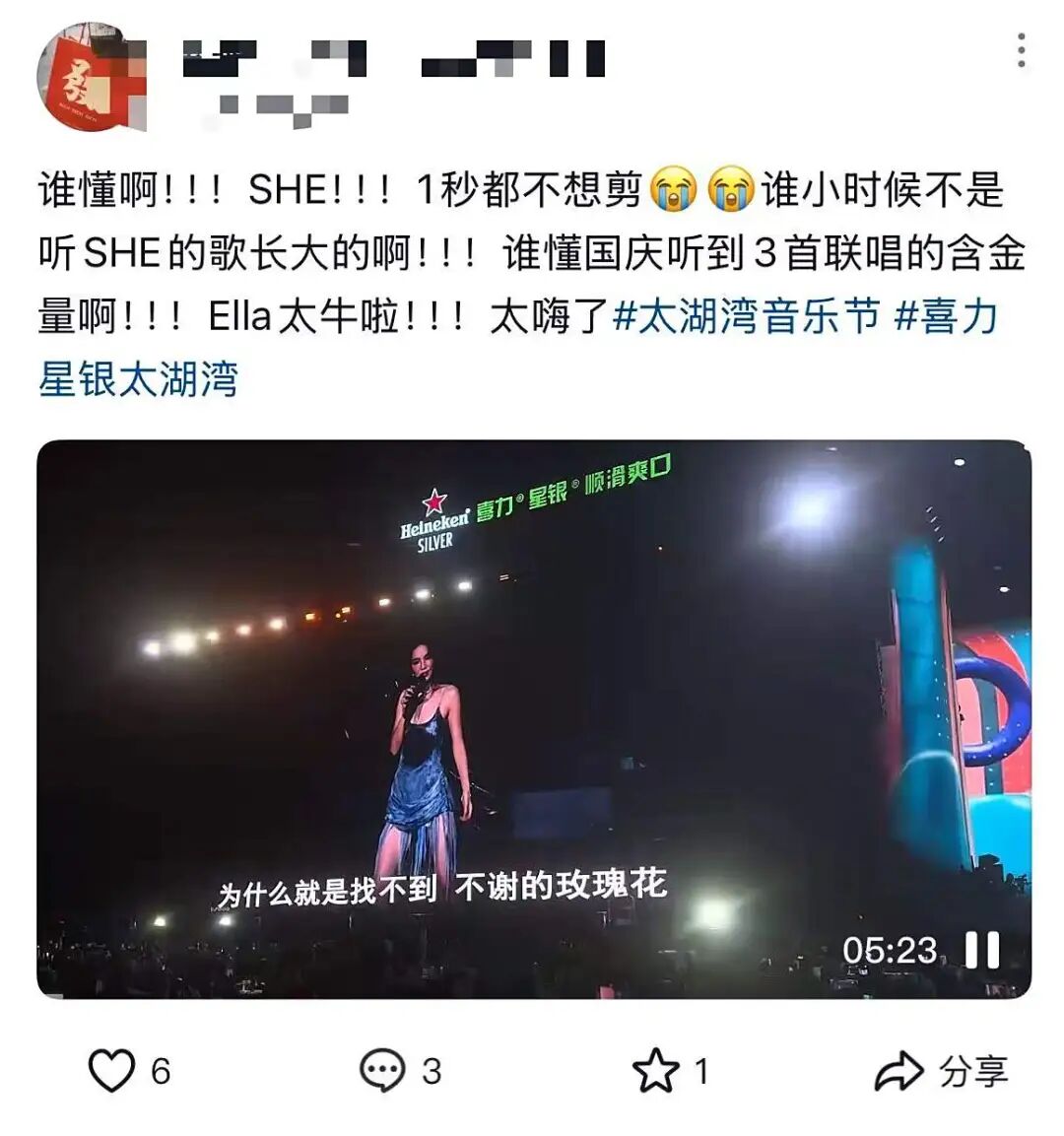This screenshot has width=1064, height=1136.
Task: Open the poster's profile avatar
Action: point(90,78)
